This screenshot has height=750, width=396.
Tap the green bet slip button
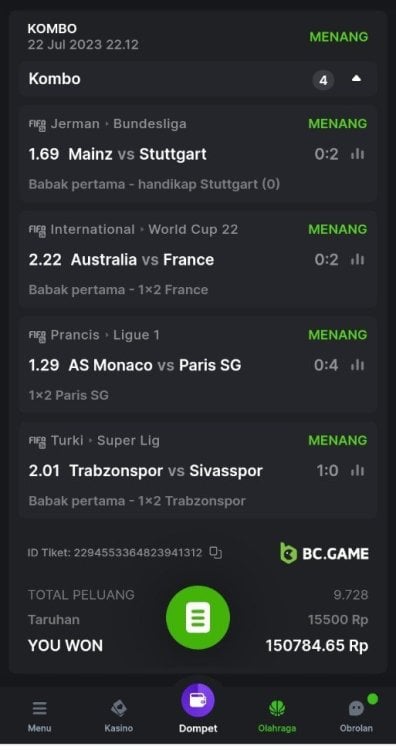[198, 618]
